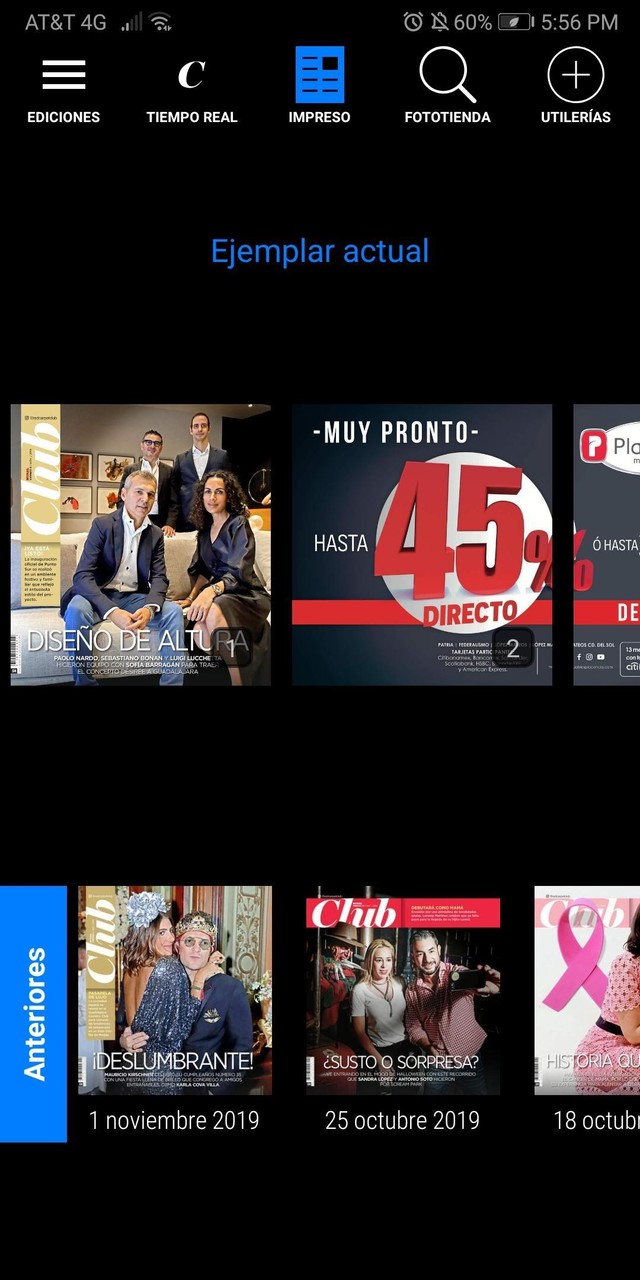Tap the Anteriores side tab
The image size is (640, 1280).
pyautogui.click(x=33, y=1013)
